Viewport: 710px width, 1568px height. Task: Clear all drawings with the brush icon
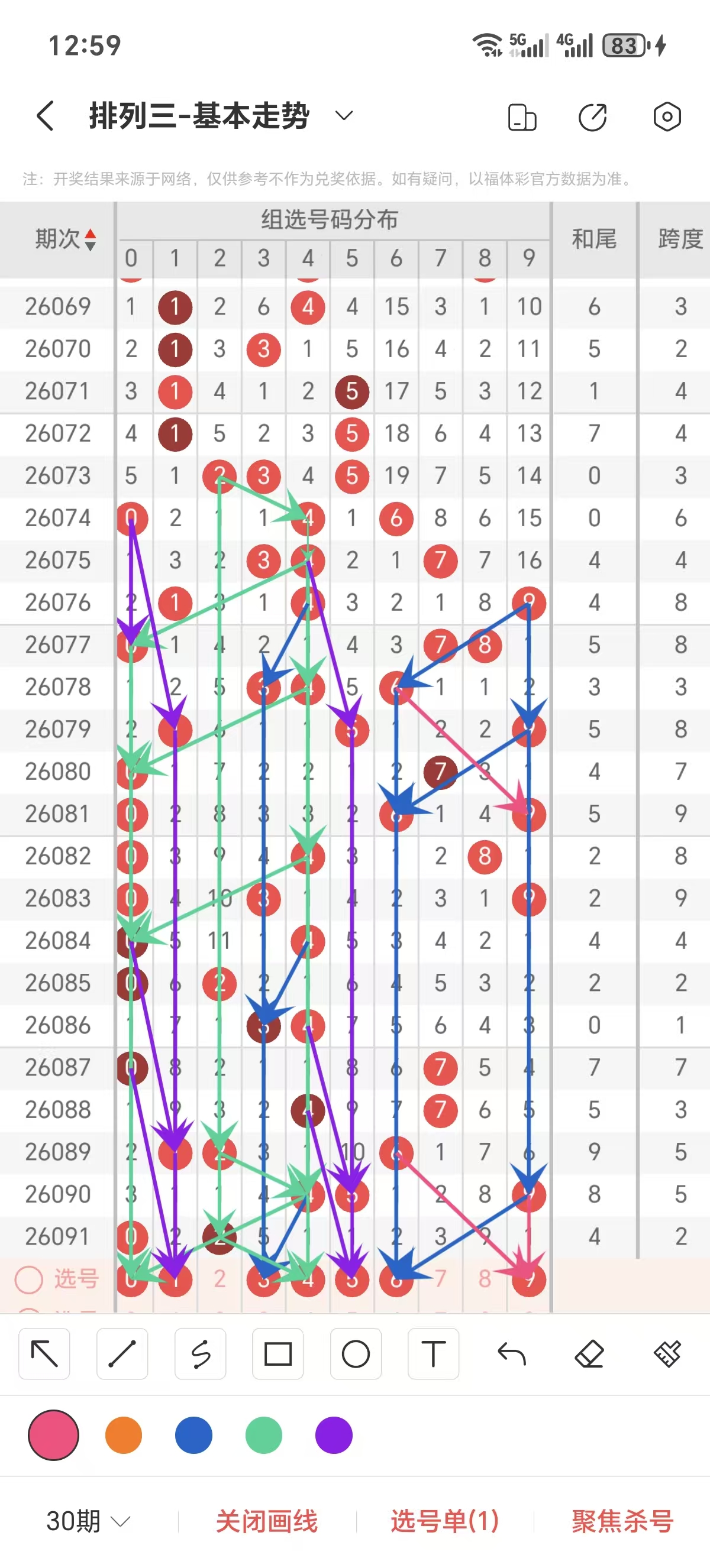tap(667, 1354)
